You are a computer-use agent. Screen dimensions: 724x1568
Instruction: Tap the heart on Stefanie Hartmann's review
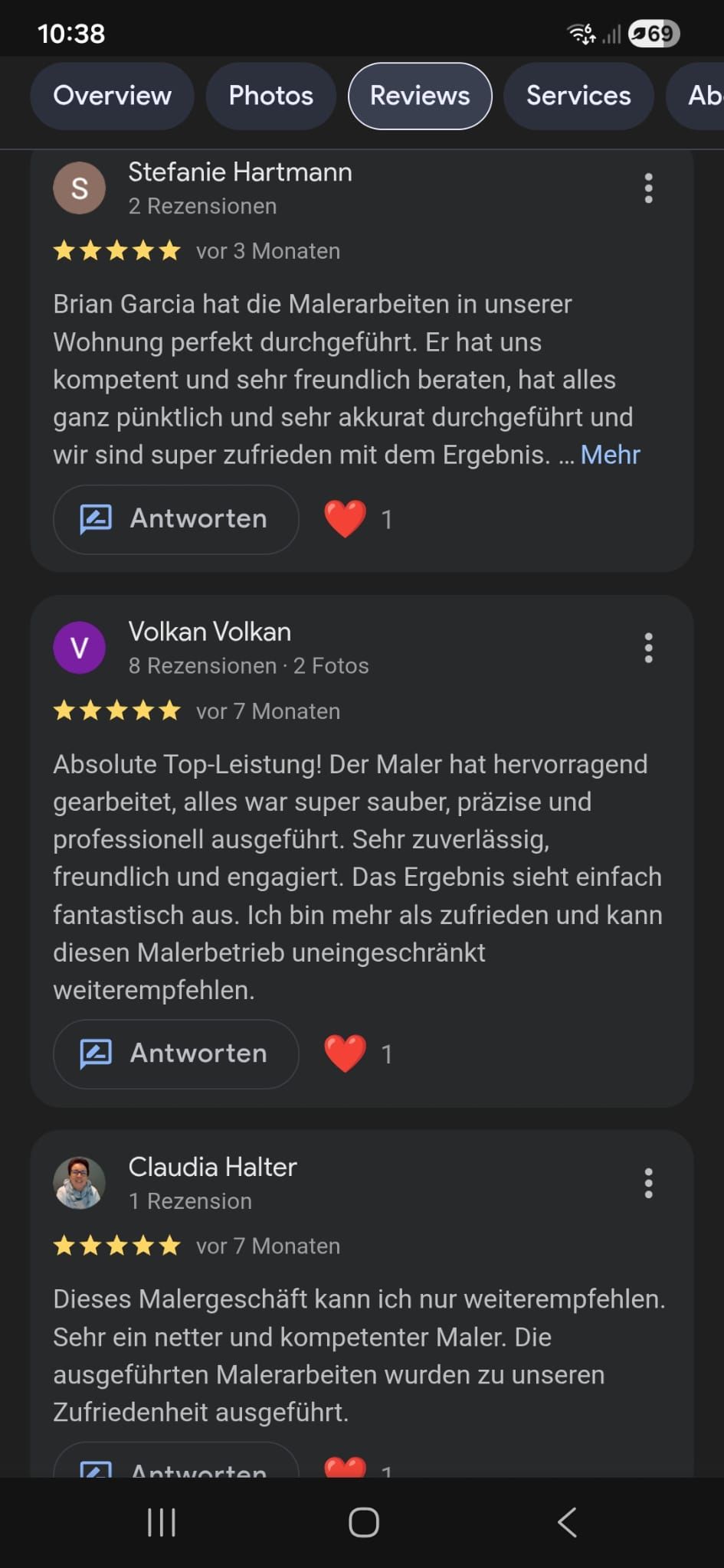(346, 519)
